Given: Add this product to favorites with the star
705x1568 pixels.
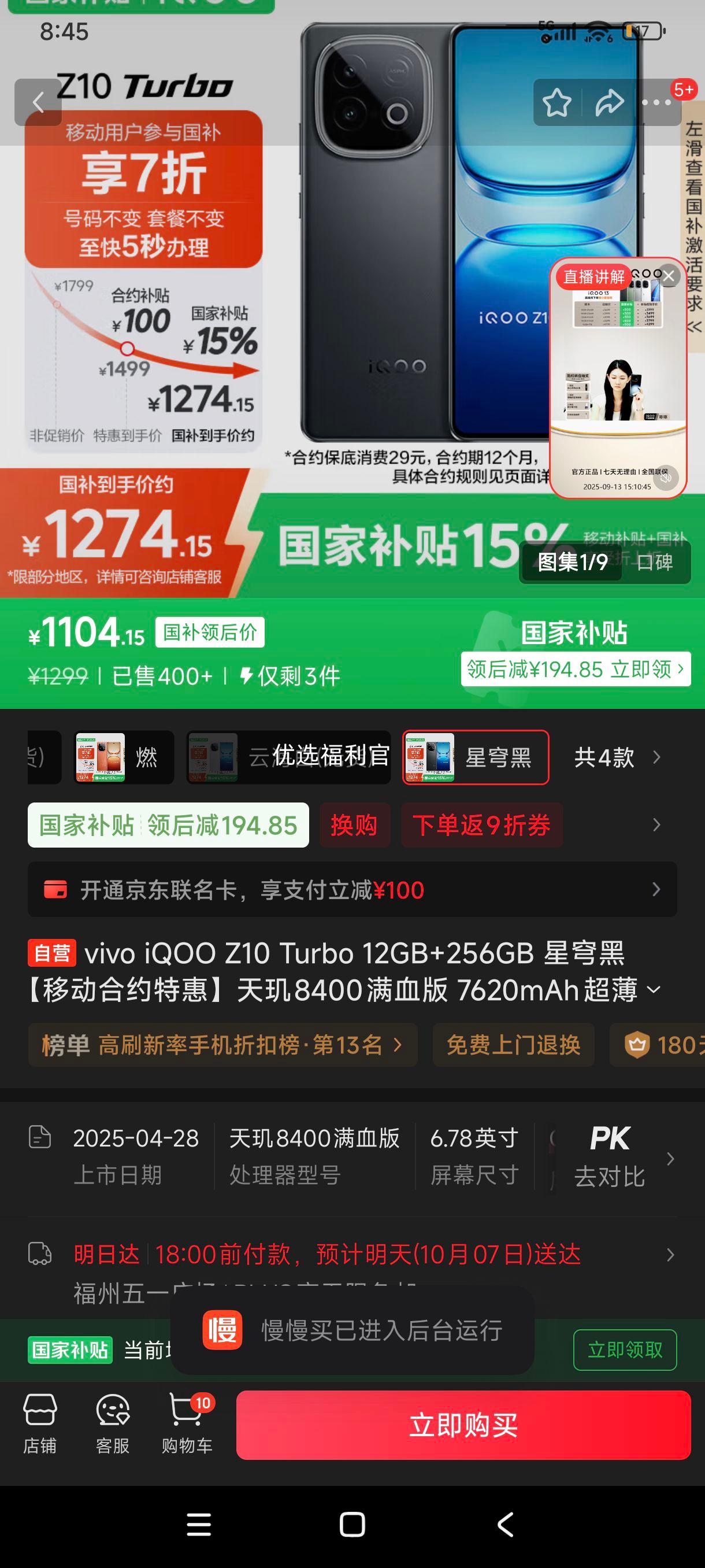Looking at the screenshot, I should click(x=556, y=102).
